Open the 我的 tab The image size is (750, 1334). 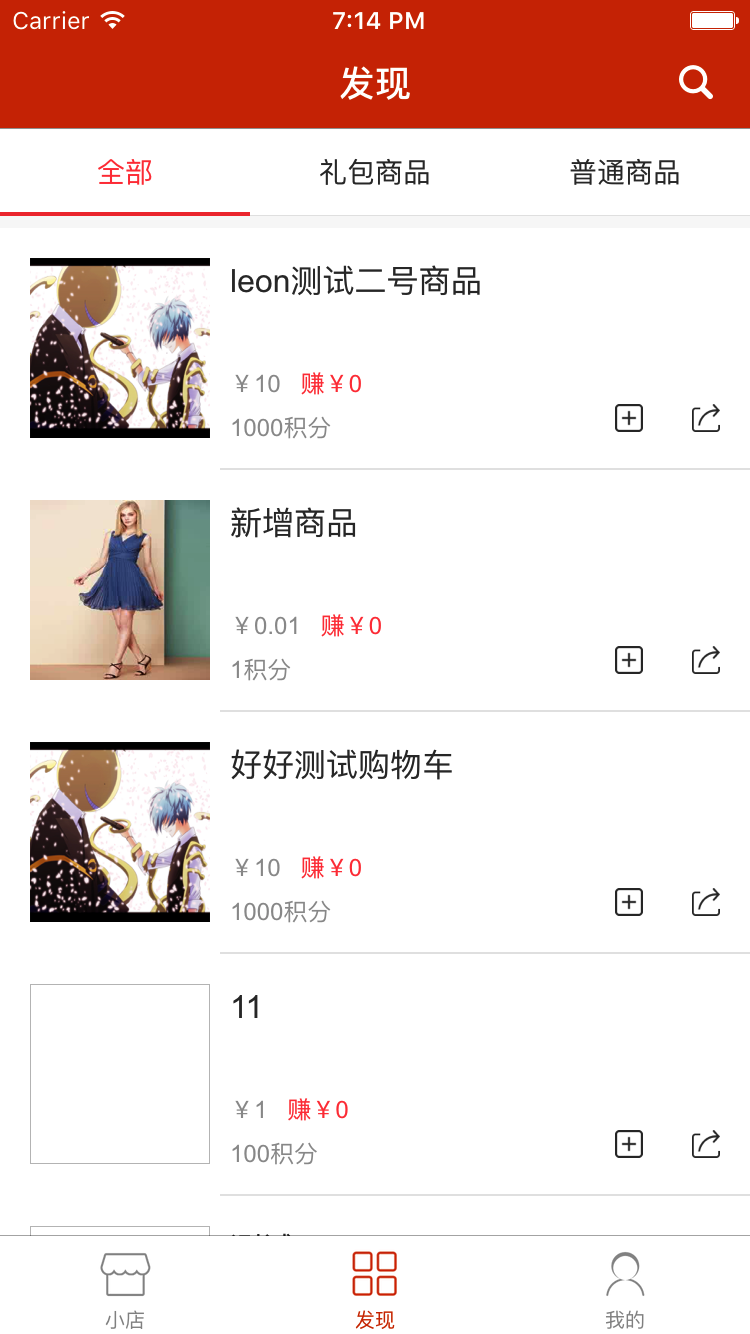625,1290
